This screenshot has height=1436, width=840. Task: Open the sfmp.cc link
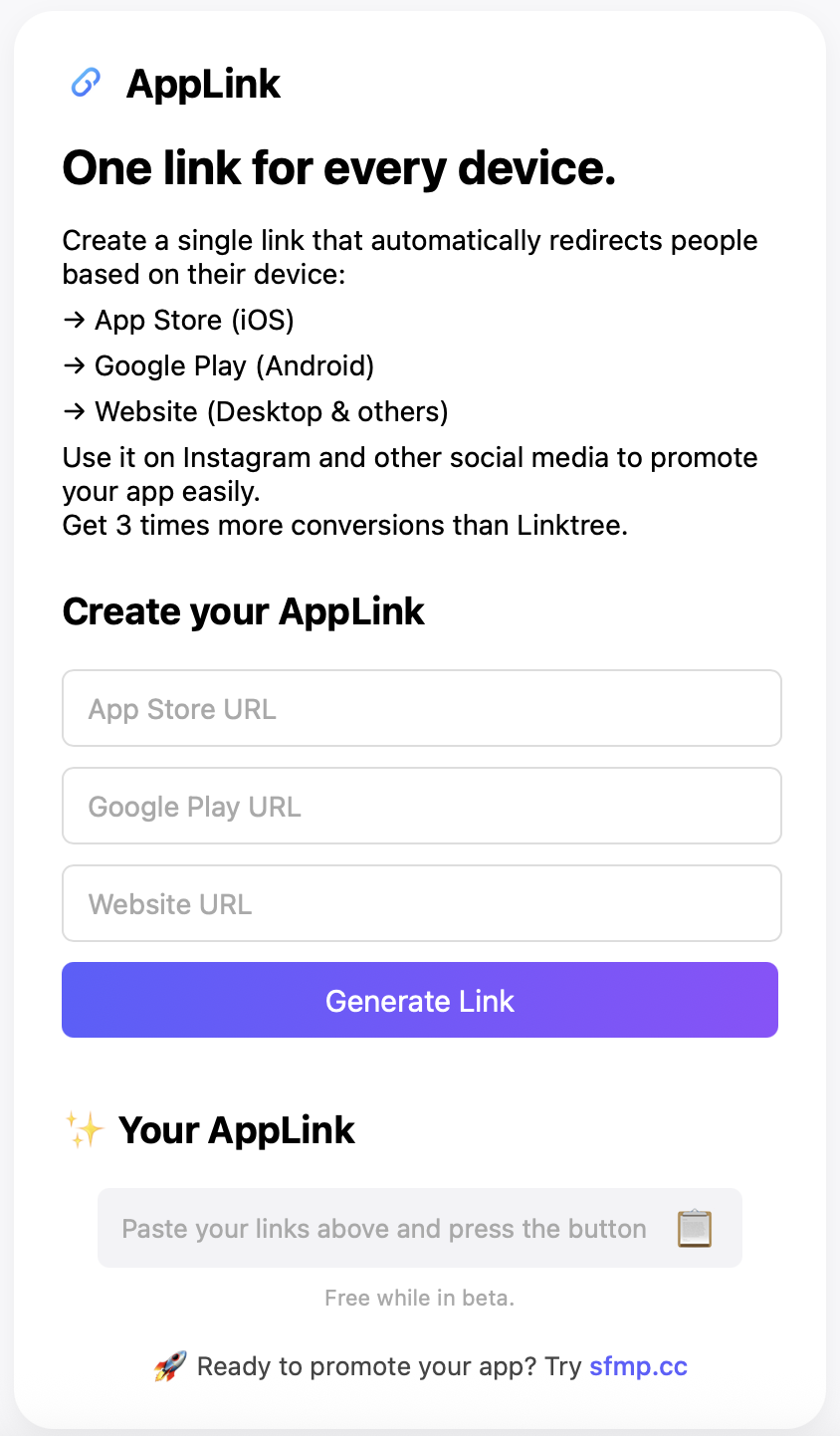point(638,1365)
